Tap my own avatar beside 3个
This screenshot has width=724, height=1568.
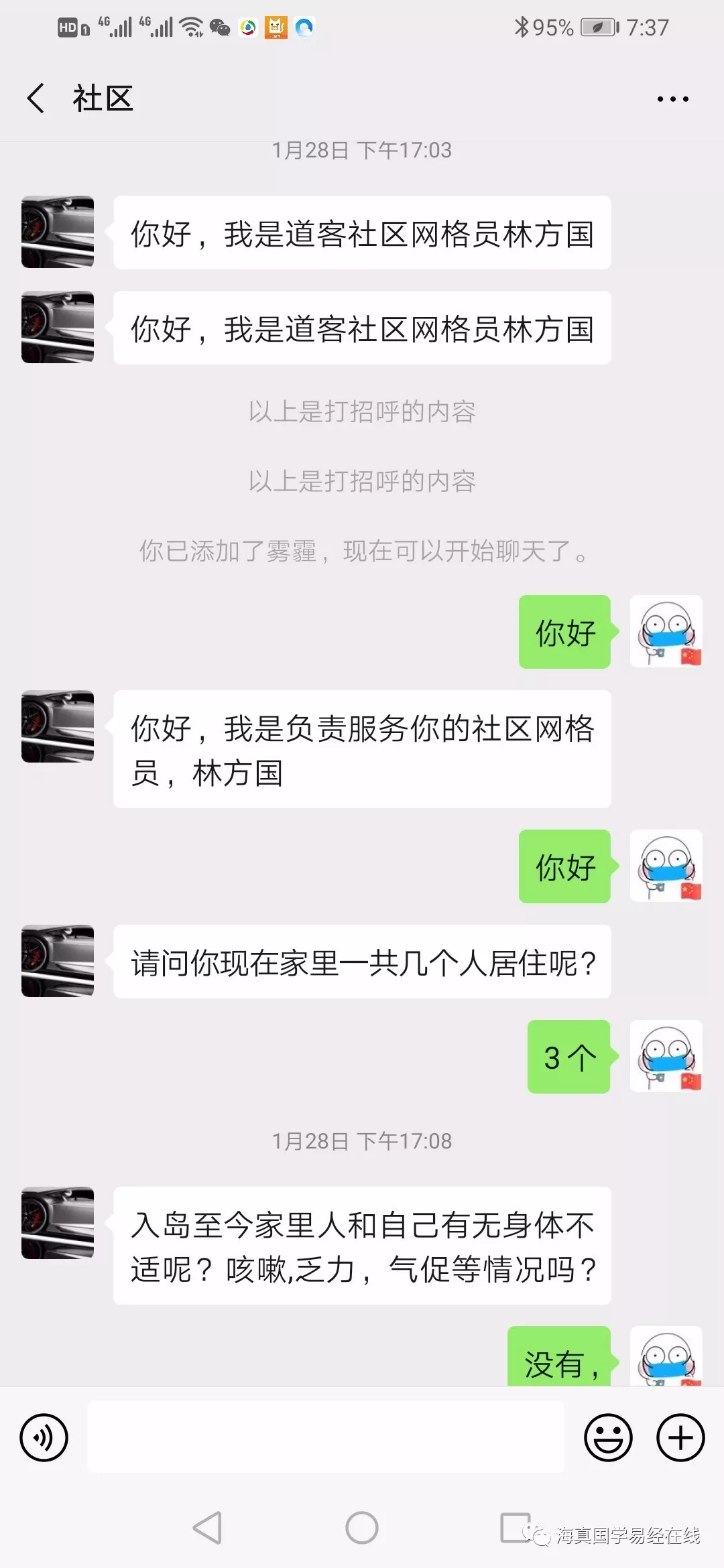click(666, 1056)
